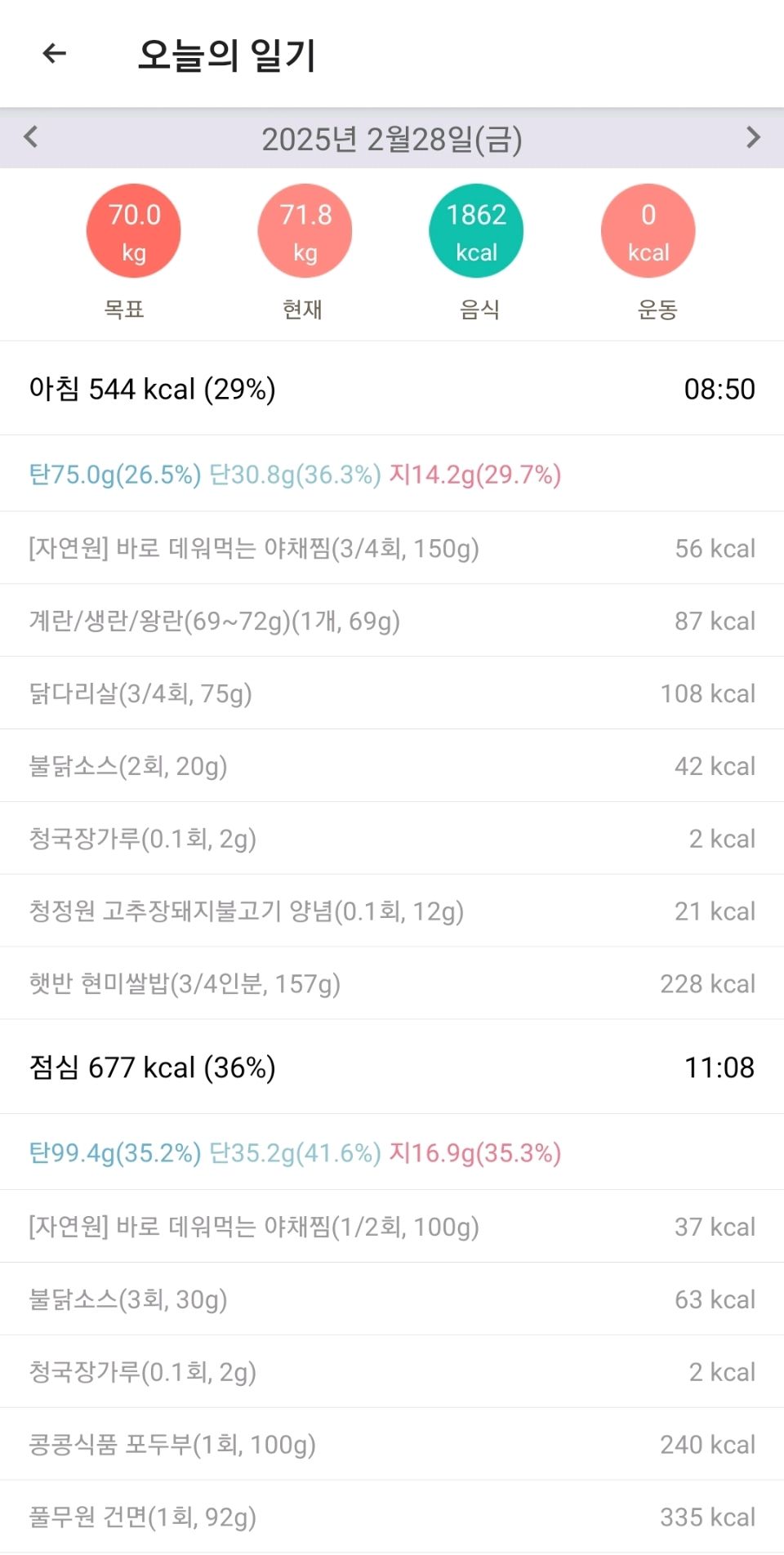The width and height of the screenshot is (784, 1555).
Task: Go back from 오늘의 일기
Action: pos(54,54)
